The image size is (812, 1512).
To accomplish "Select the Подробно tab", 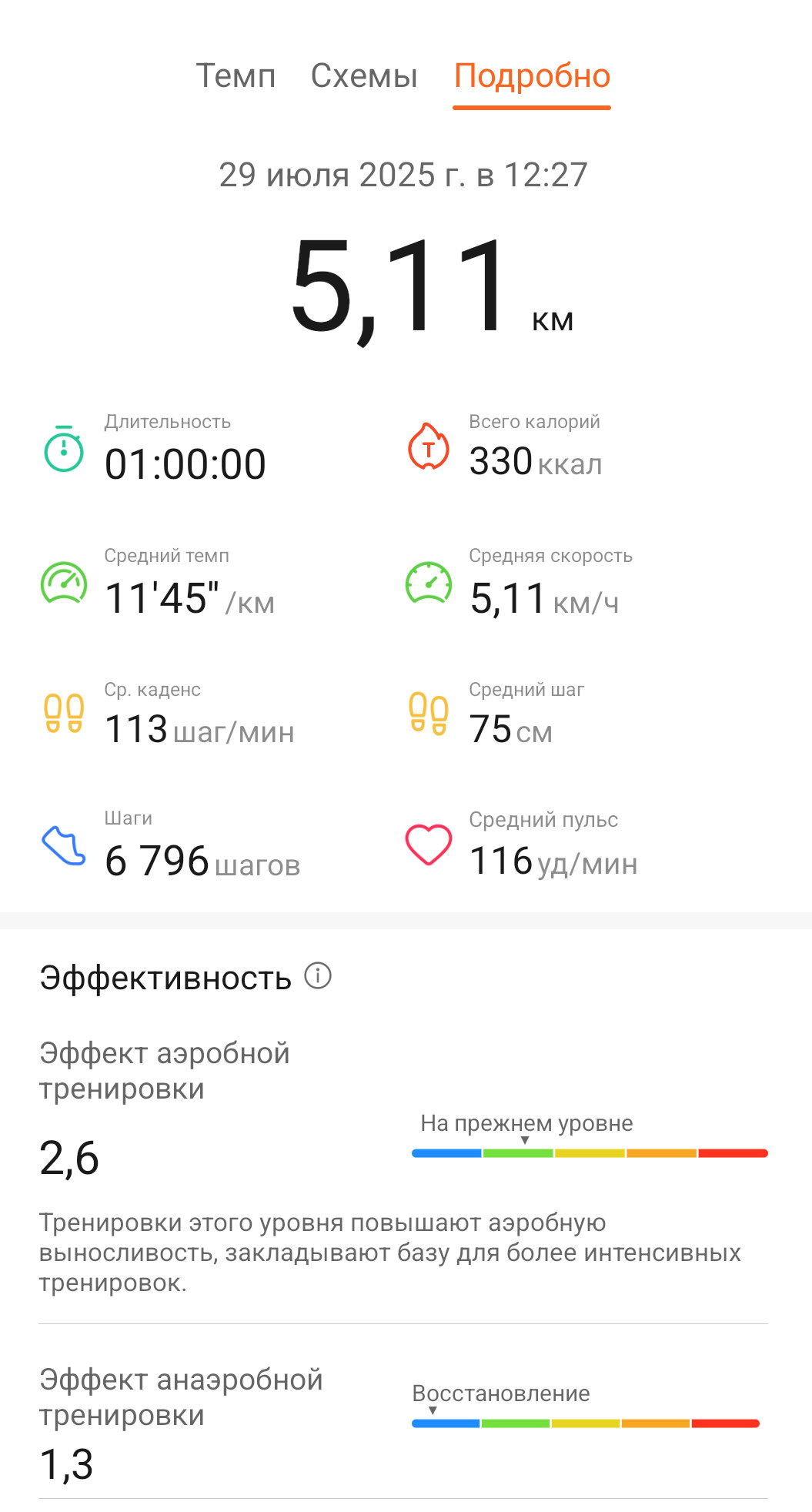I will coord(532,76).
